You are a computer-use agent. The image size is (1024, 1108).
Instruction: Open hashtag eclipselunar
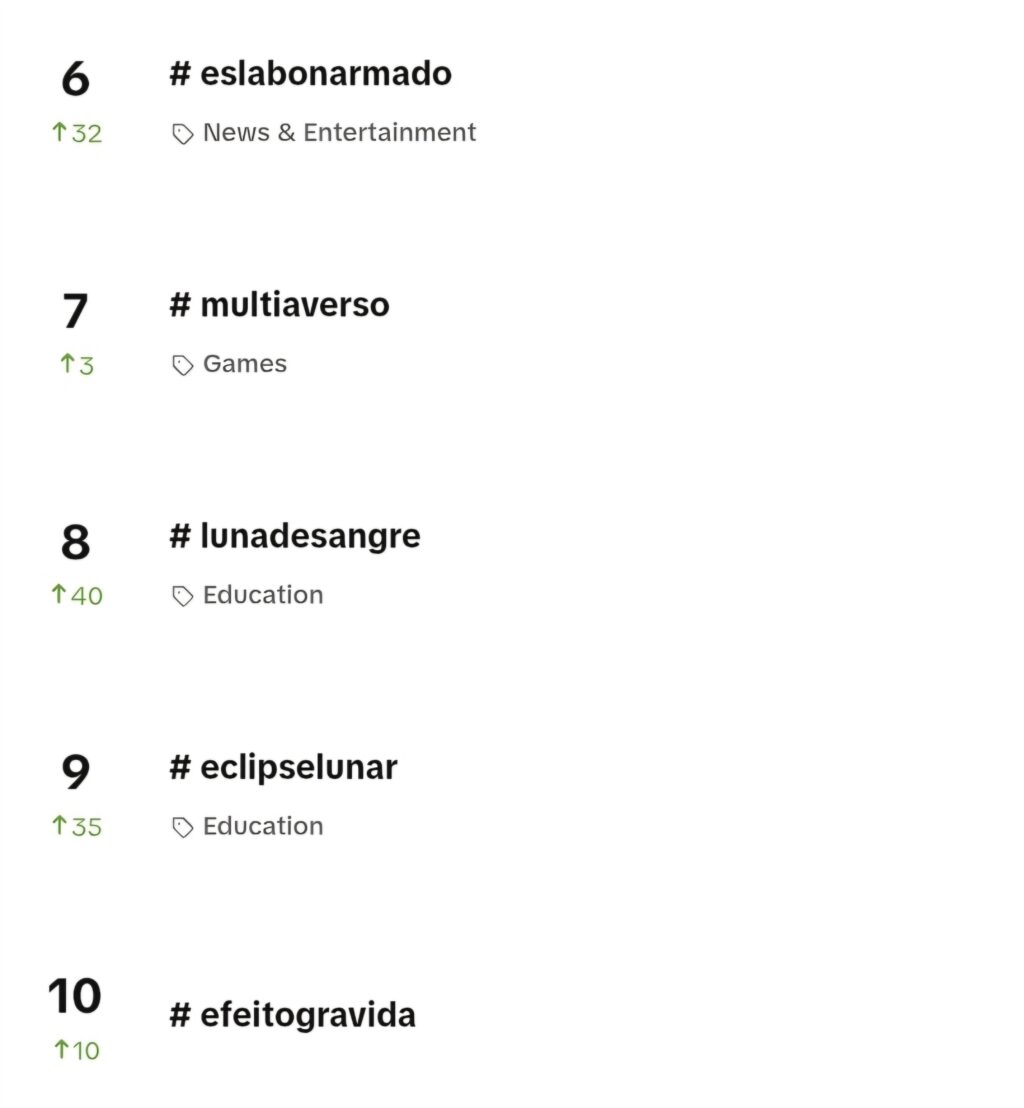284,768
